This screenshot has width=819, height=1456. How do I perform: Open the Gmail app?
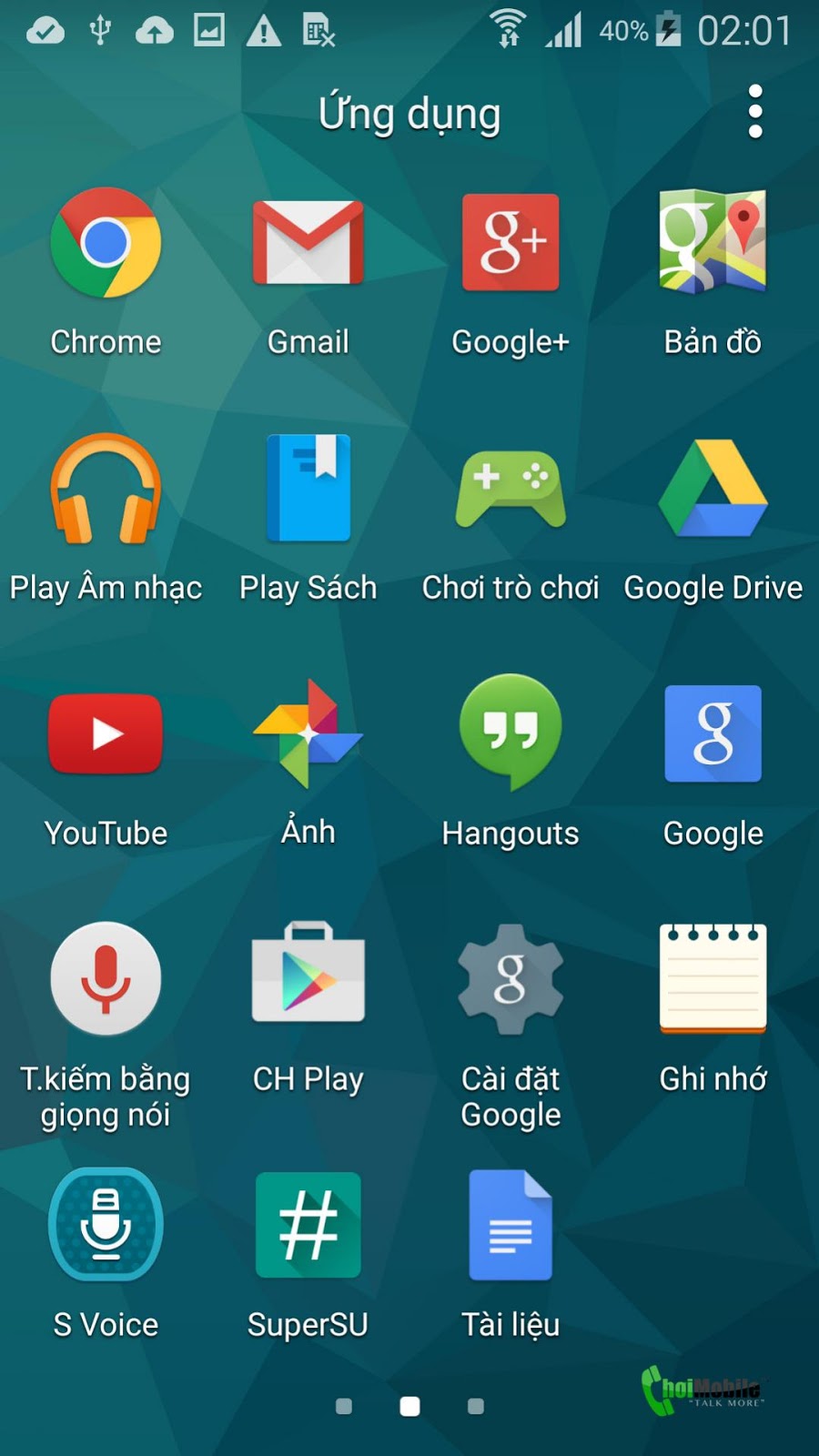click(x=308, y=243)
